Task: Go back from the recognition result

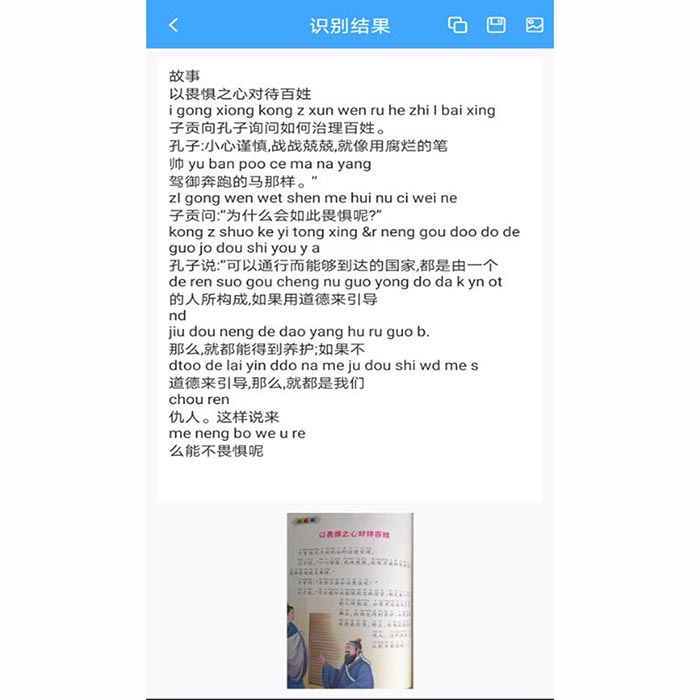Action: [x=174, y=25]
